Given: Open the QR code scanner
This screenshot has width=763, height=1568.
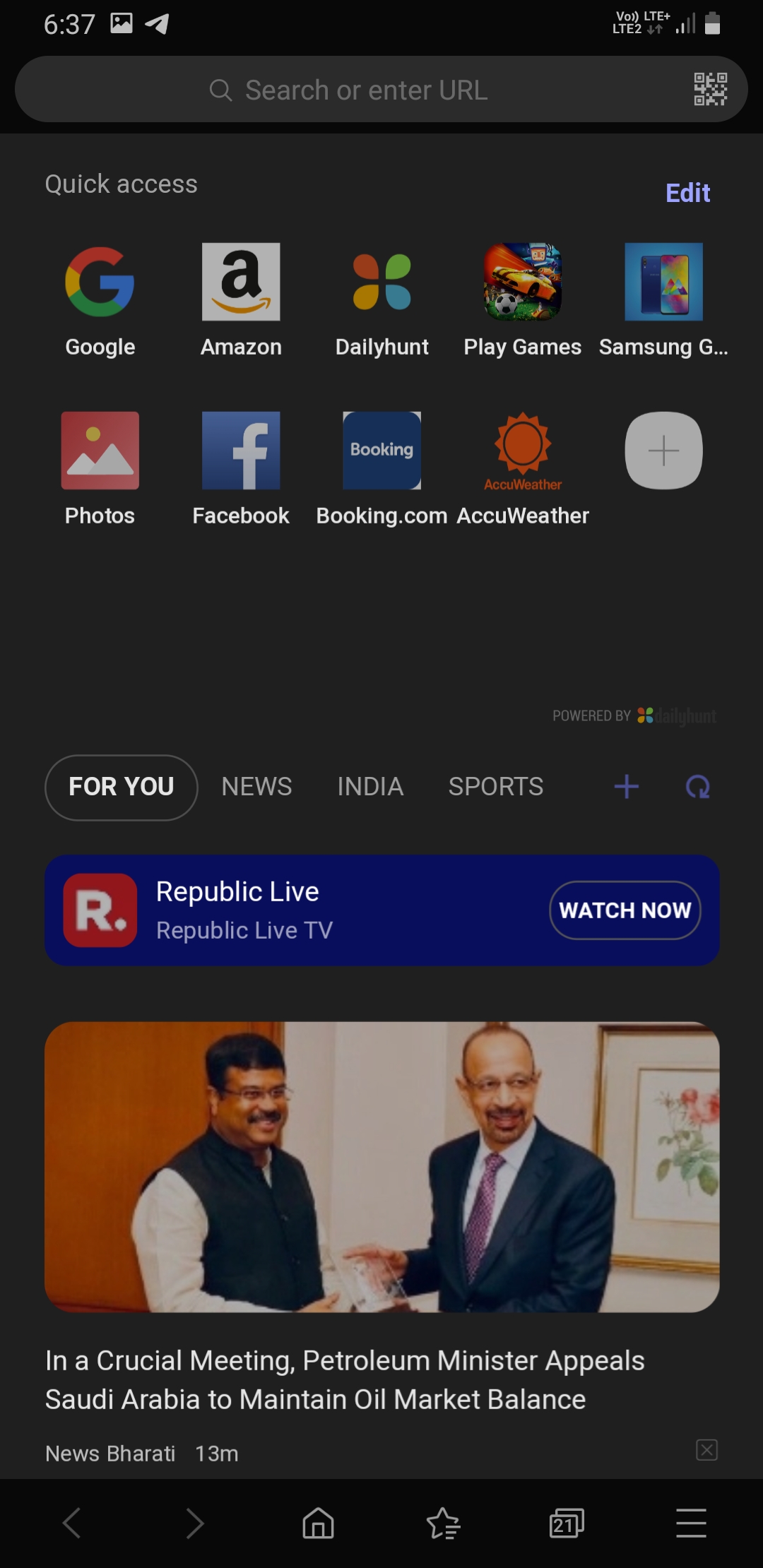Looking at the screenshot, I should tap(710, 89).
